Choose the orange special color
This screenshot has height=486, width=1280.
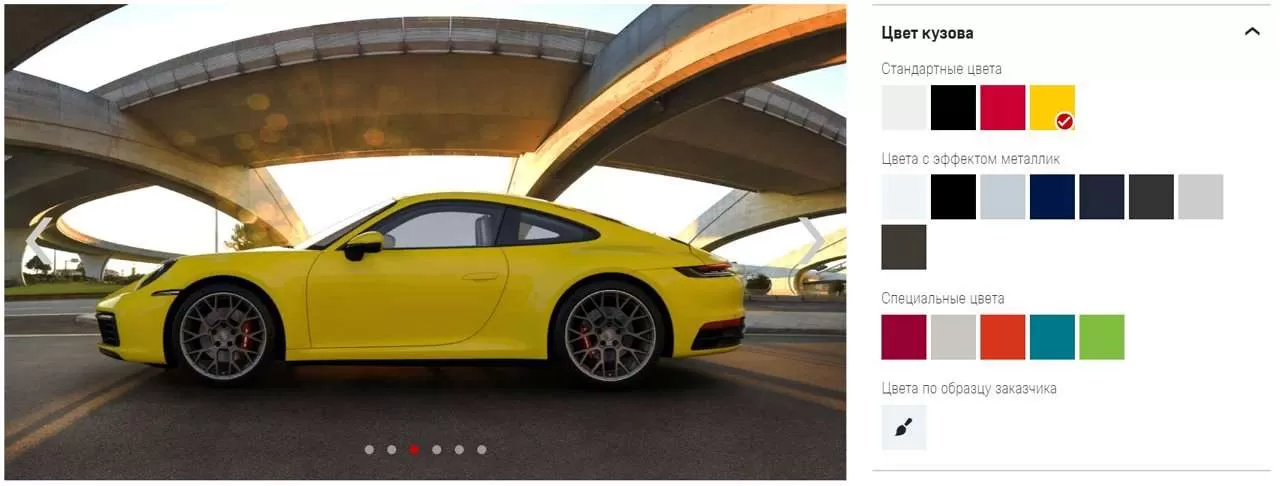click(x=1003, y=337)
